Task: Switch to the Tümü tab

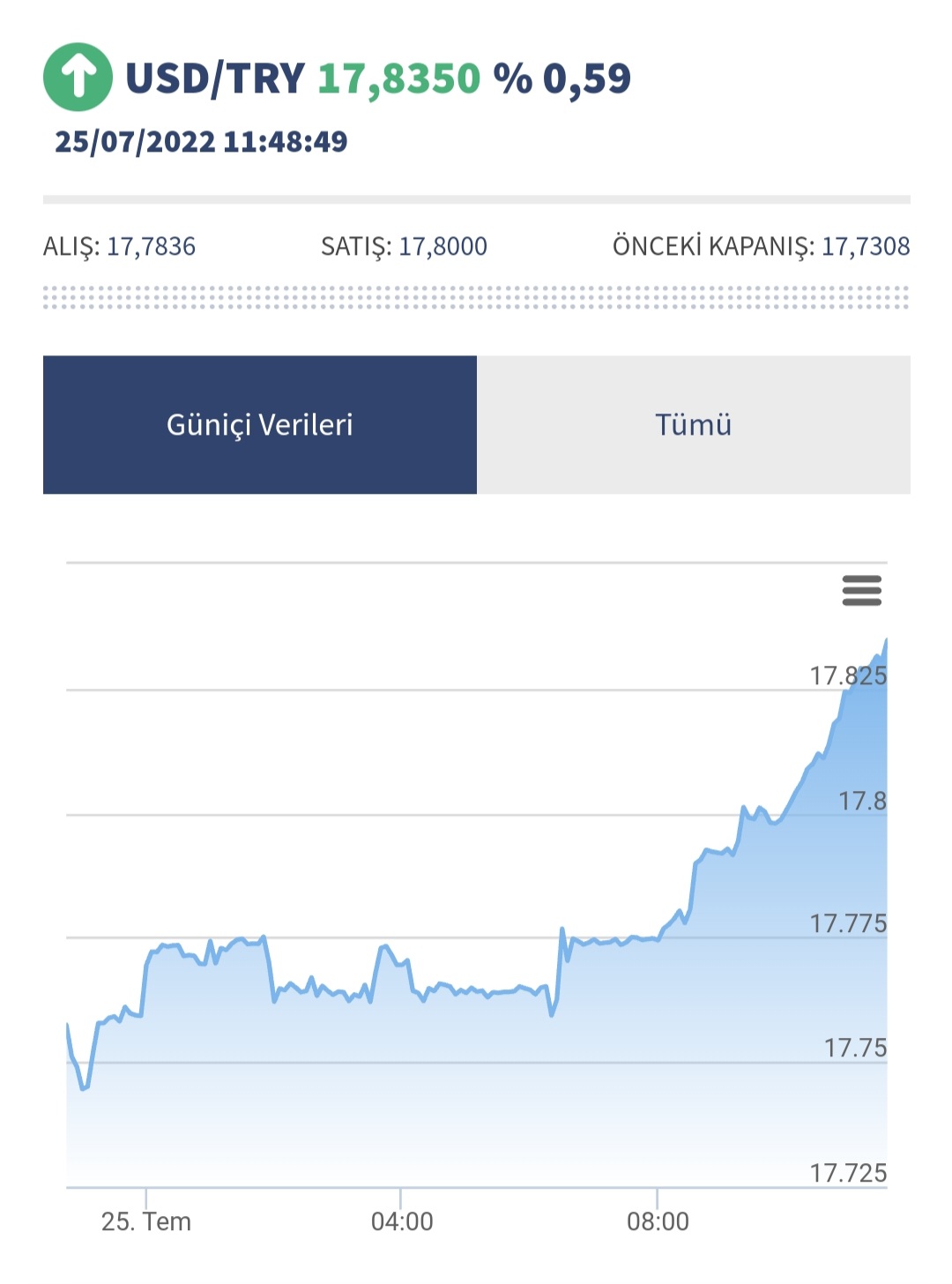Action: [x=693, y=424]
